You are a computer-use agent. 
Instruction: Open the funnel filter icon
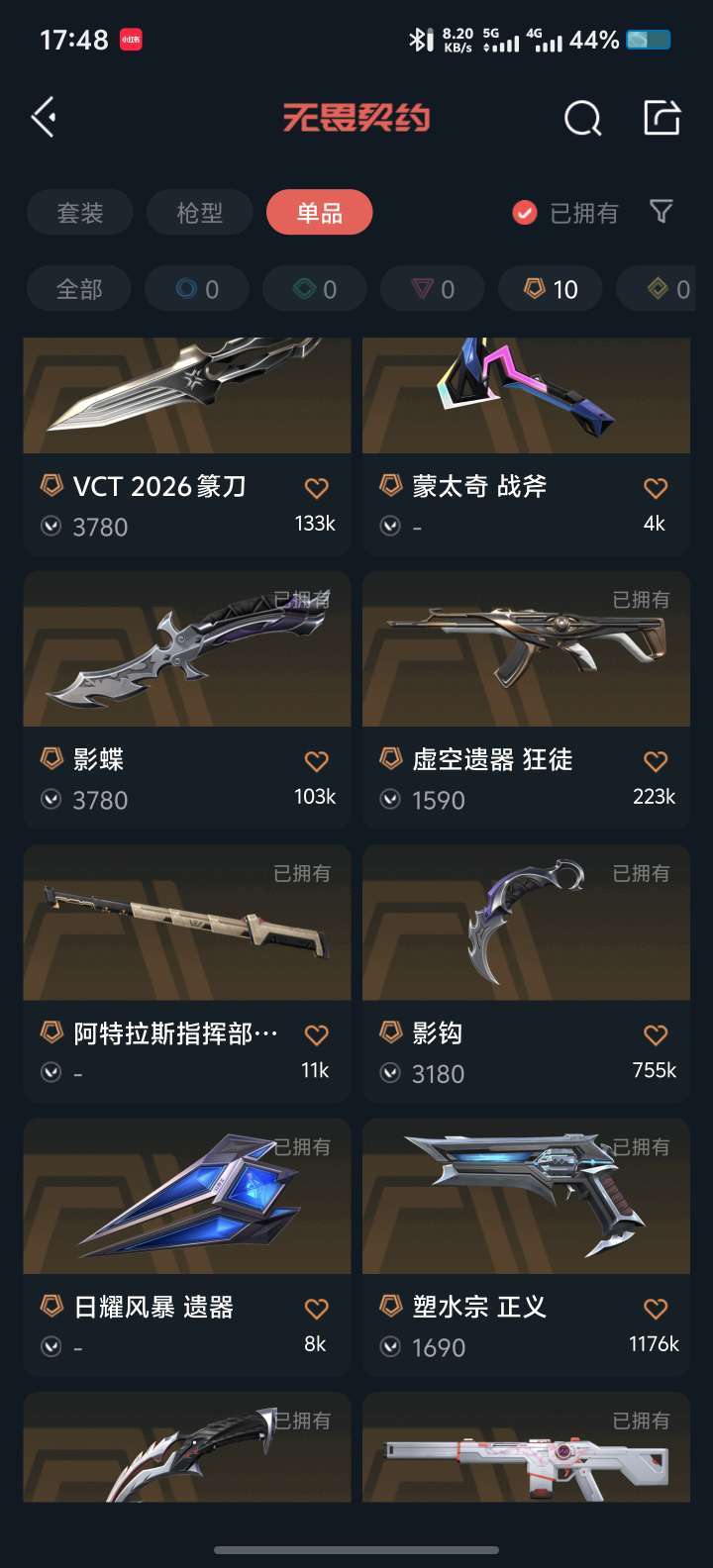point(662,212)
